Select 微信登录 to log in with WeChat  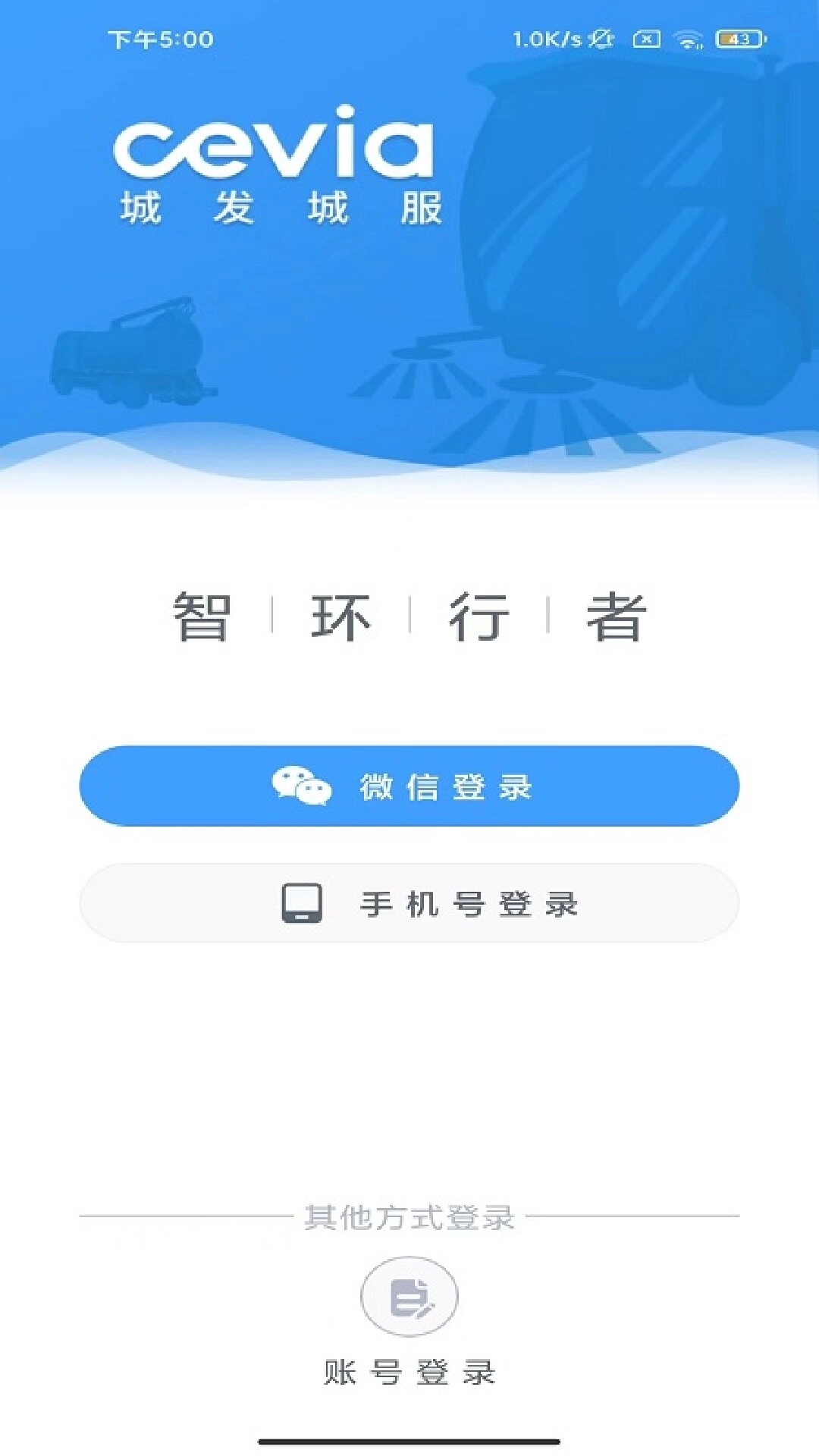coord(409,786)
